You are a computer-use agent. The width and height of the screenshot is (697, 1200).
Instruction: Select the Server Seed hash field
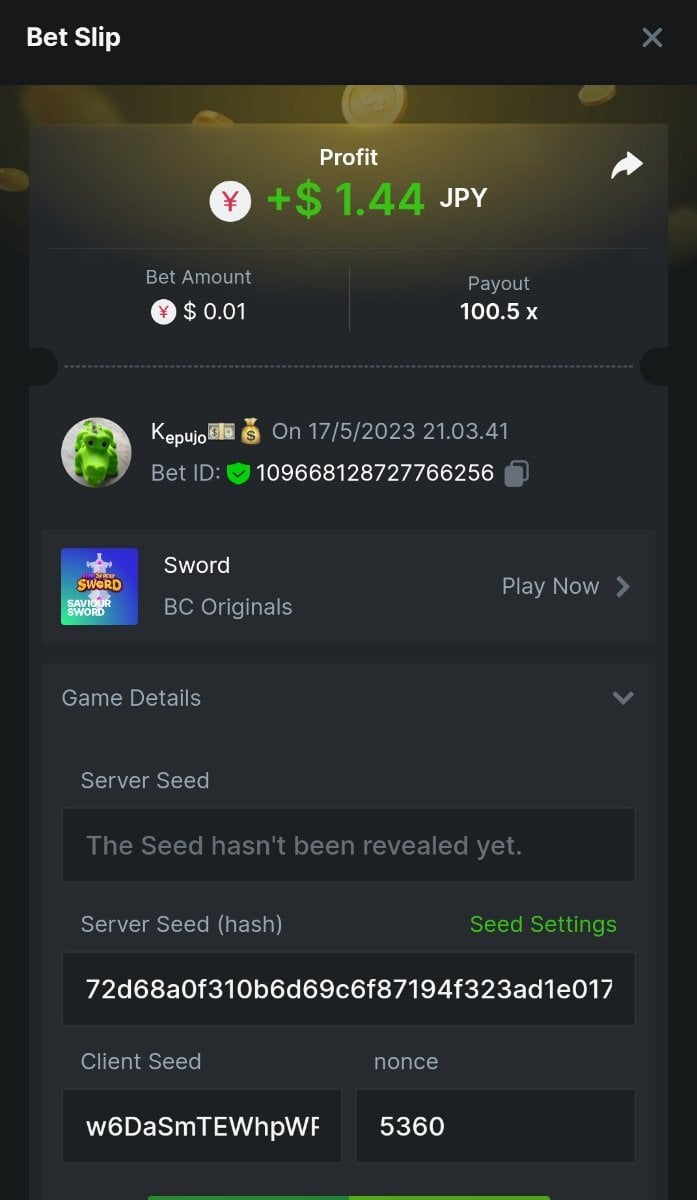coord(348,989)
